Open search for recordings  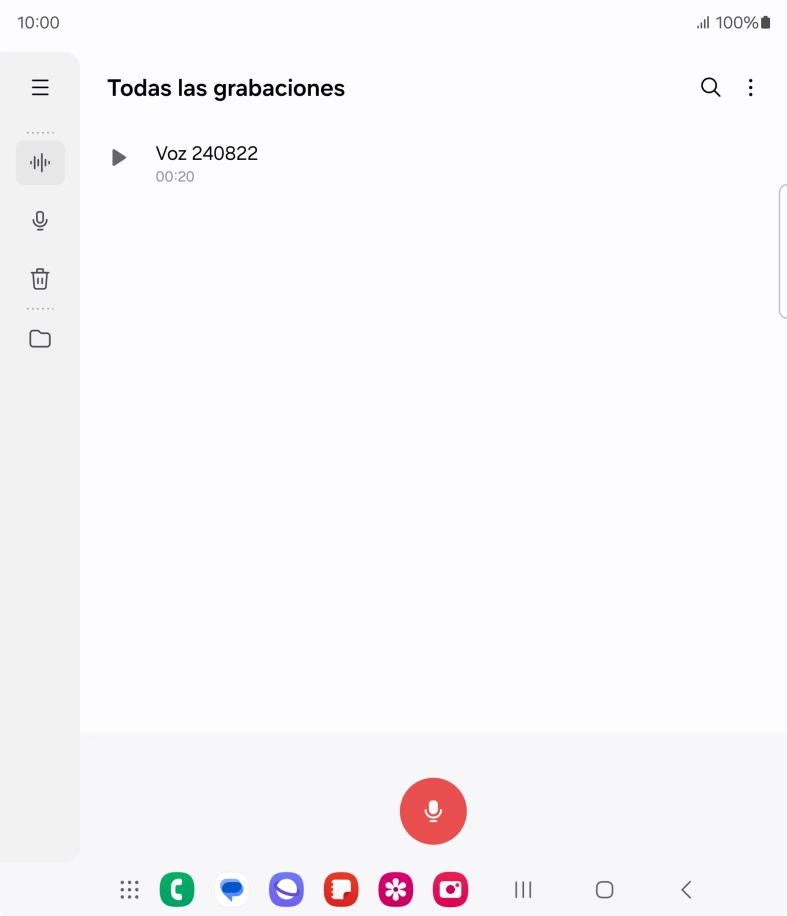[x=710, y=88]
